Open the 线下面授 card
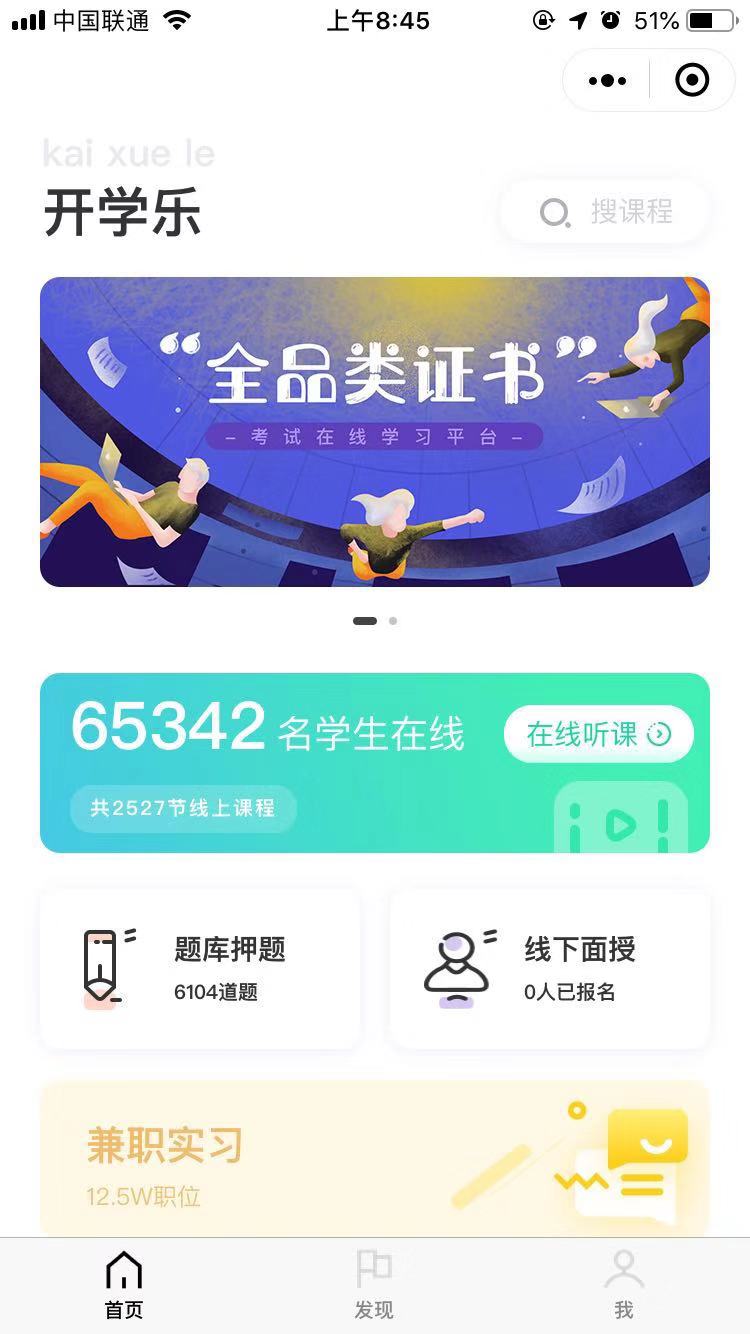Screen dimensions: 750x1334 tap(550, 968)
